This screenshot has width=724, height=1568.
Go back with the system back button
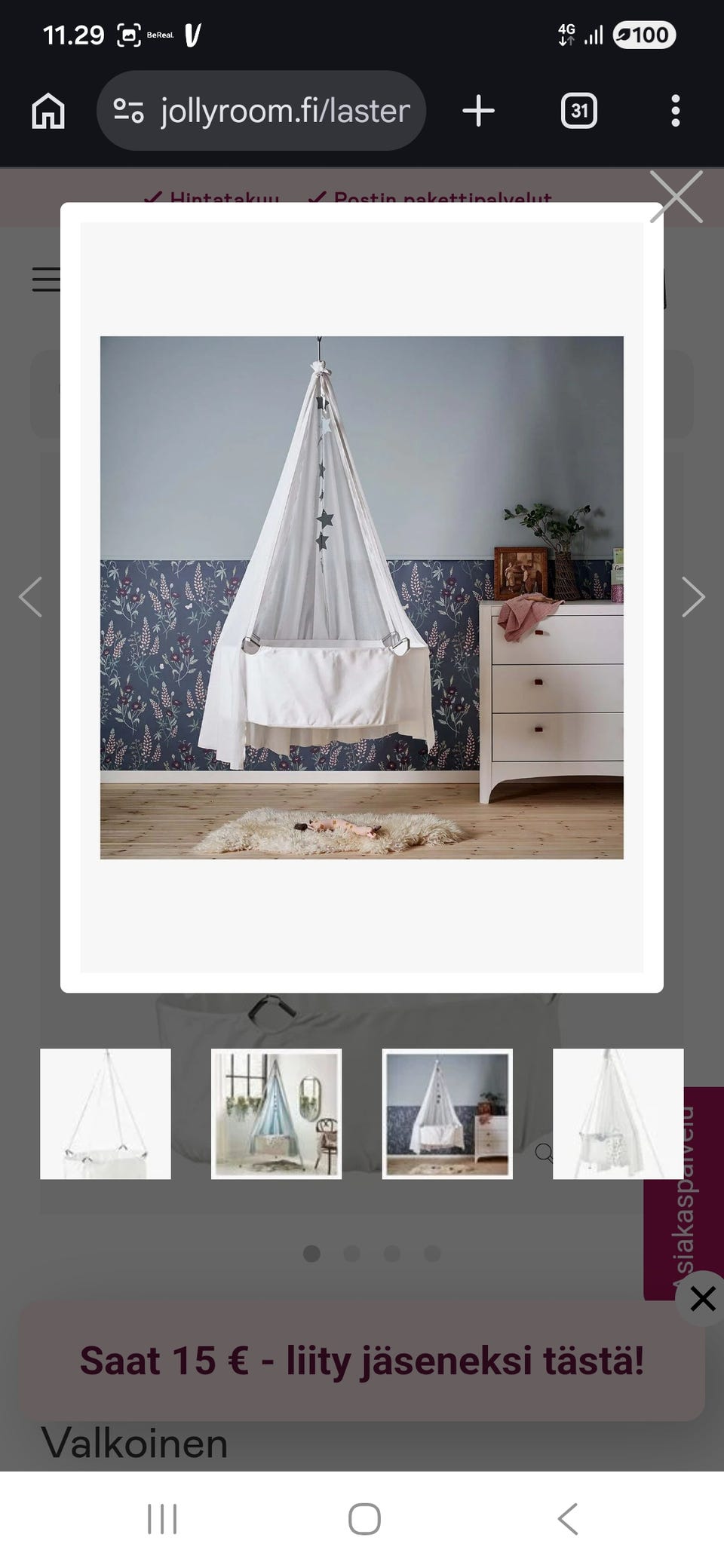[x=568, y=1519]
